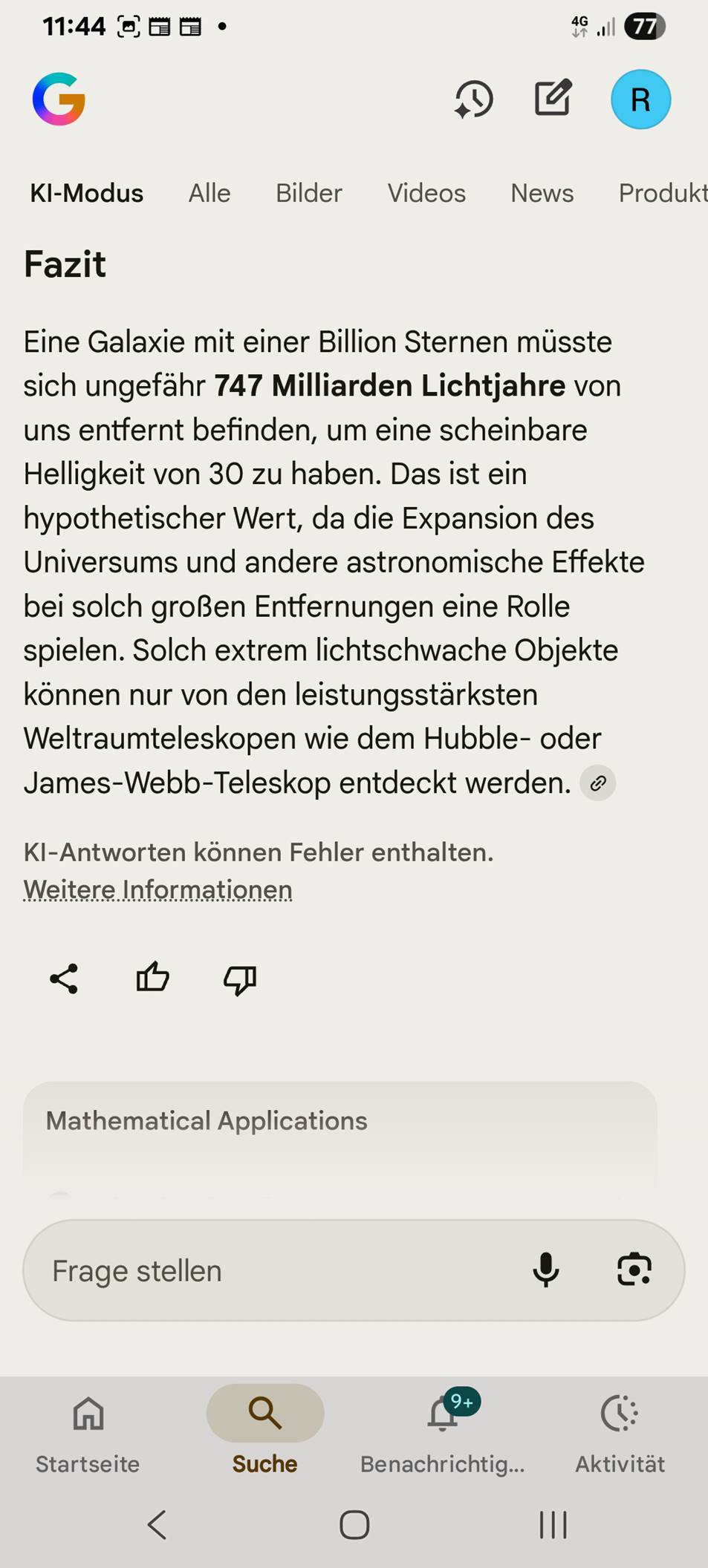The height and width of the screenshot is (1568, 708).
Task: Open AI mode search history
Action: (473, 99)
